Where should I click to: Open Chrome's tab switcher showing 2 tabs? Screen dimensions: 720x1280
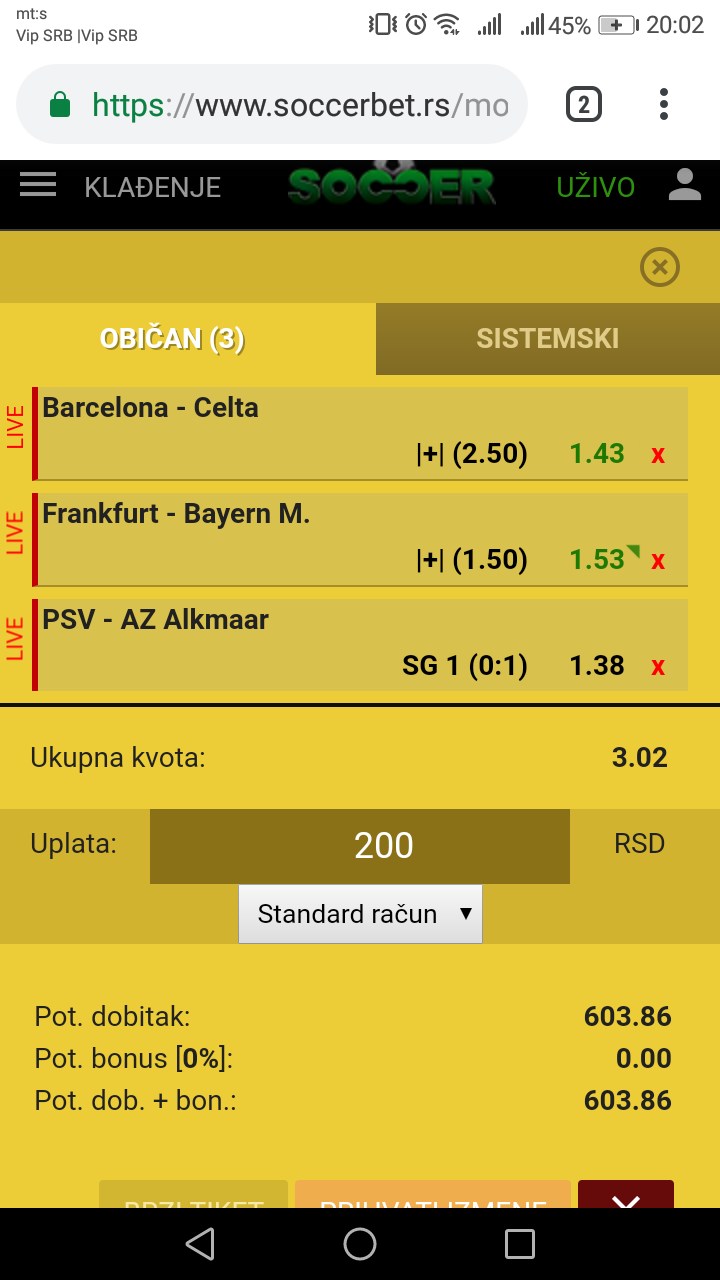click(x=584, y=104)
